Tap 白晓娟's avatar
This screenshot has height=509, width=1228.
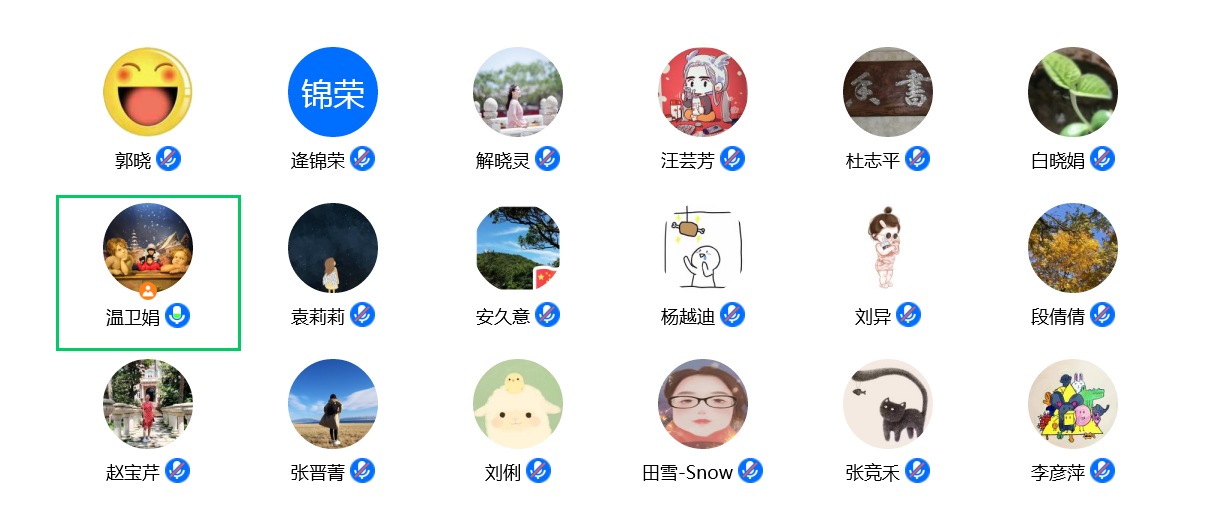pos(1073,92)
